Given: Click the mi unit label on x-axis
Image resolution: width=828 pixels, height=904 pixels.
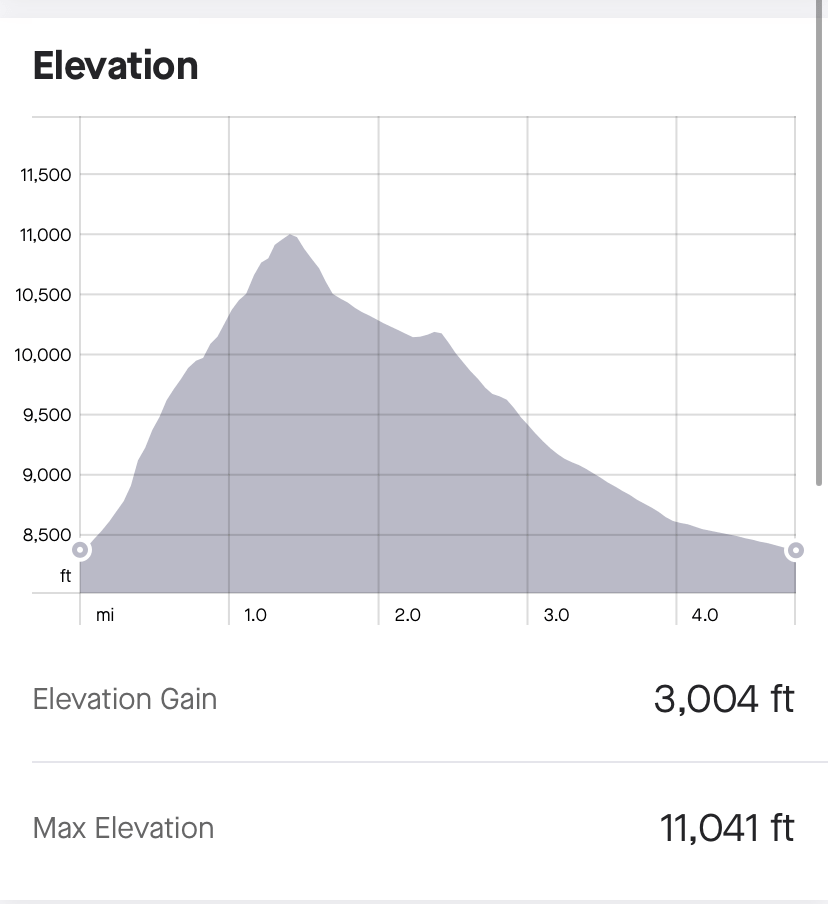Looking at the screenshot, I should [105, 615].
